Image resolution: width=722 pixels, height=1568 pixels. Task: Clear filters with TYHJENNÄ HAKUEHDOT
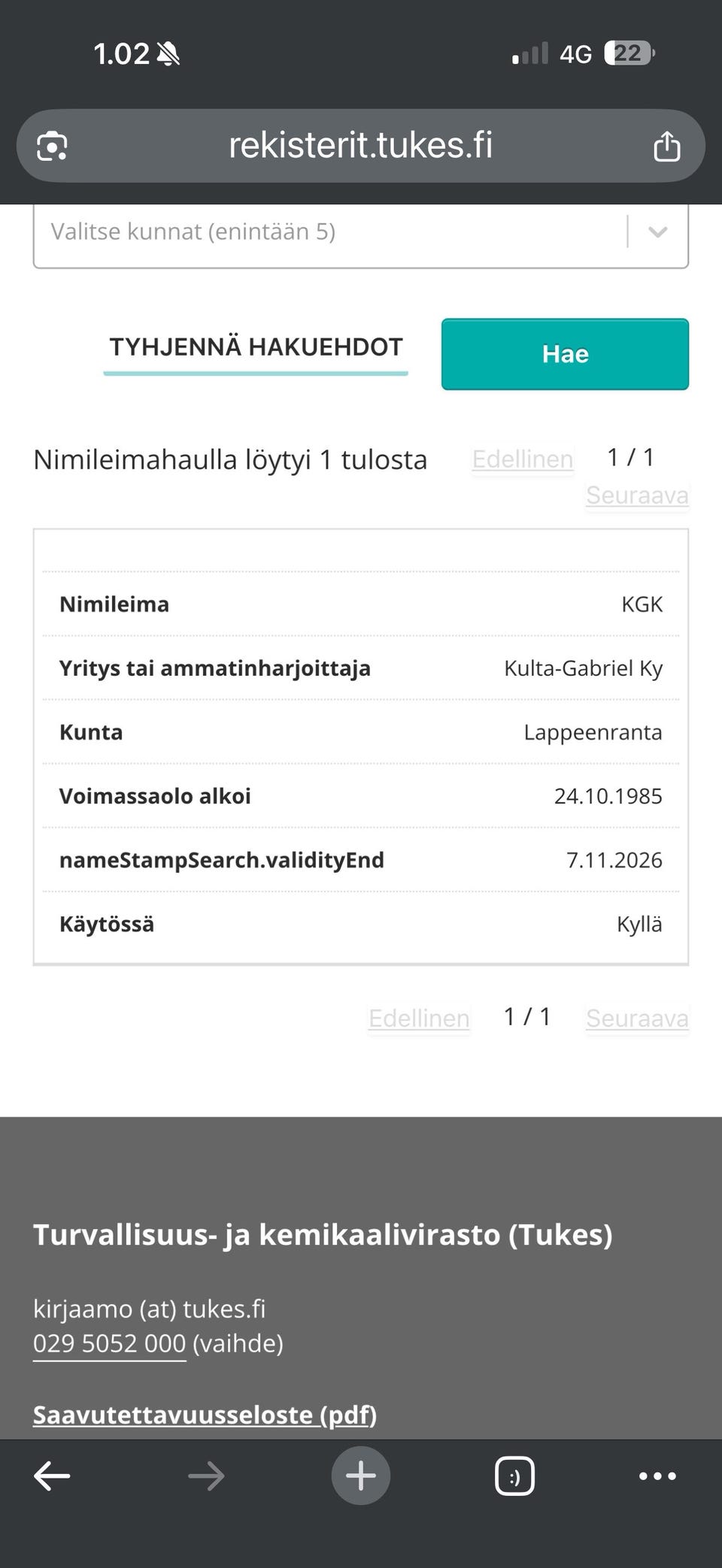pyautogui.click(x=256, y=347)
